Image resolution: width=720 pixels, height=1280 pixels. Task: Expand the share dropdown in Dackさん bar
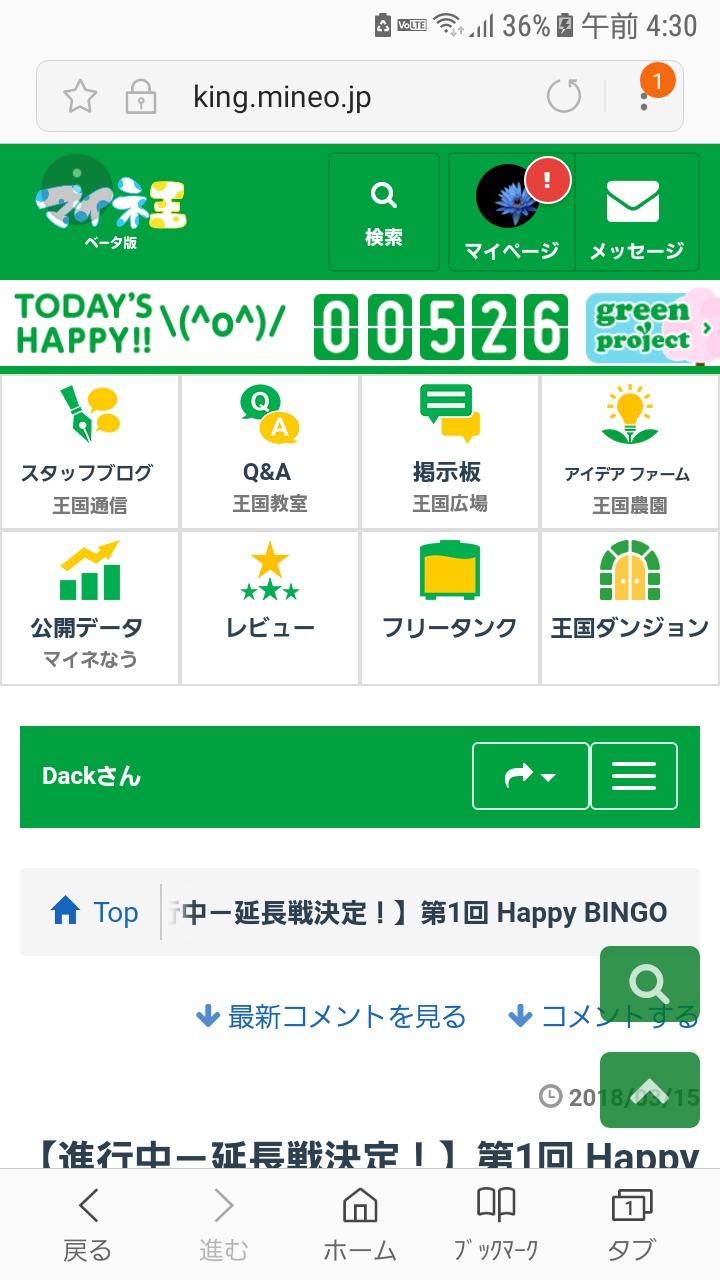point(530,776)
